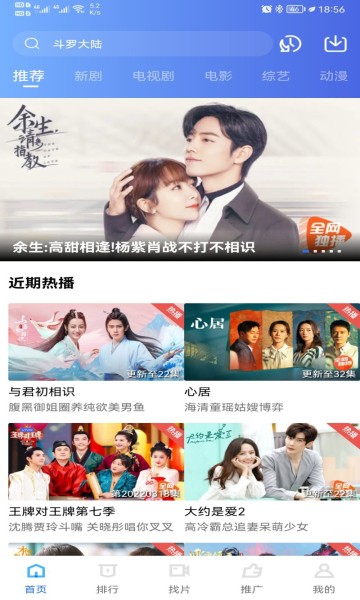Open the downloads icon
Image resolution: width=360 pixels, height=600 pixels.
pyautogui.click(x=336, y=44)
